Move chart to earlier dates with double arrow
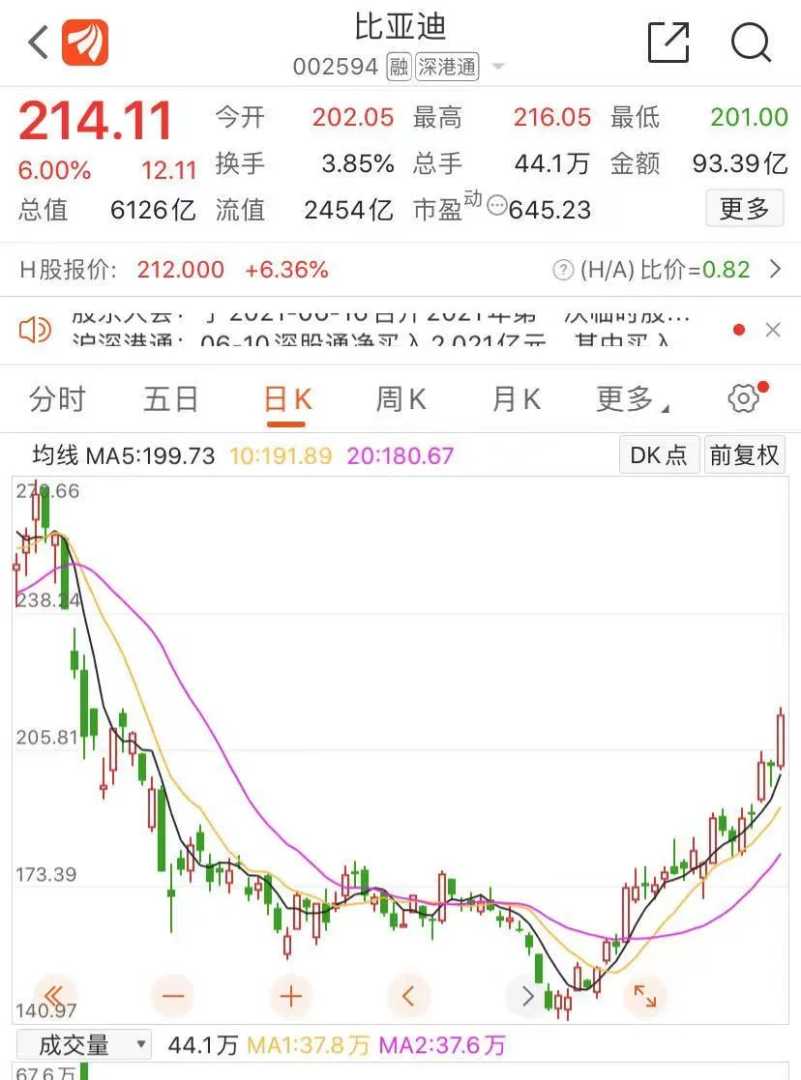The width and height of the screenshot is (801, 1080). tap(55, 995)
